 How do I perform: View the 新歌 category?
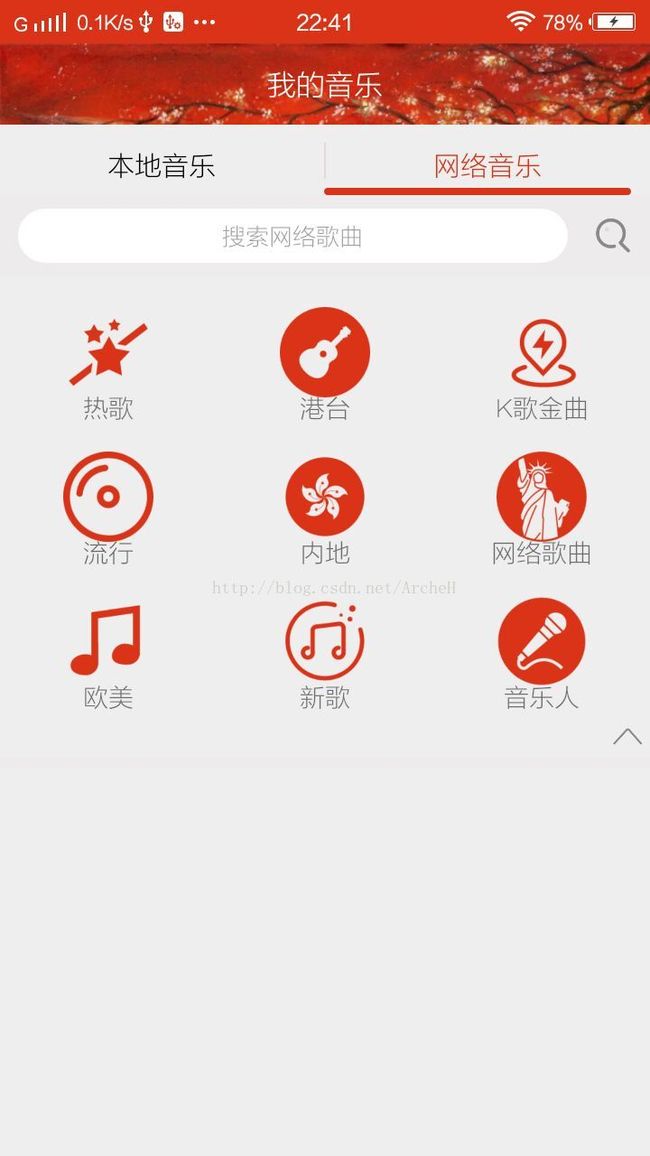tap(325, 656)
